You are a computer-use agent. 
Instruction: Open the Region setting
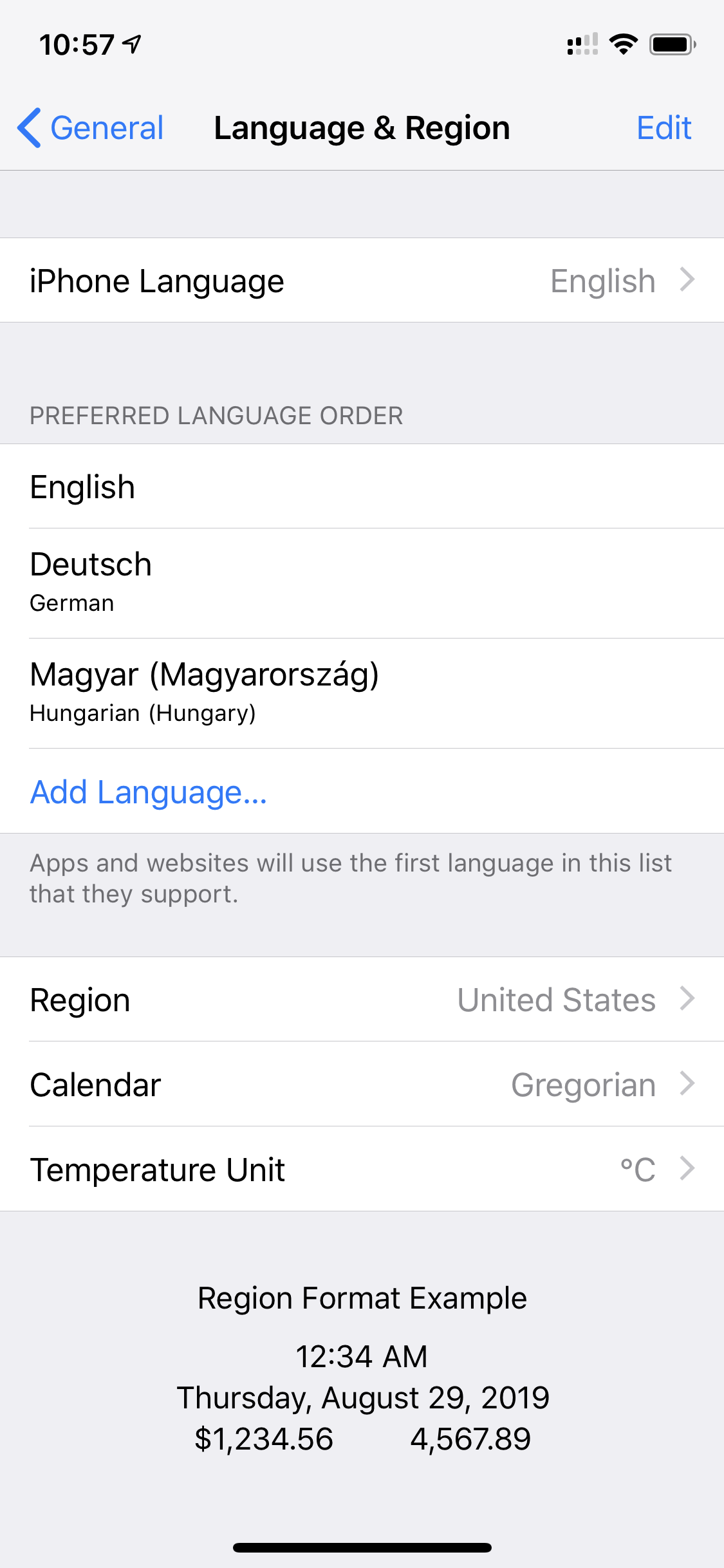click(362, 1000)
